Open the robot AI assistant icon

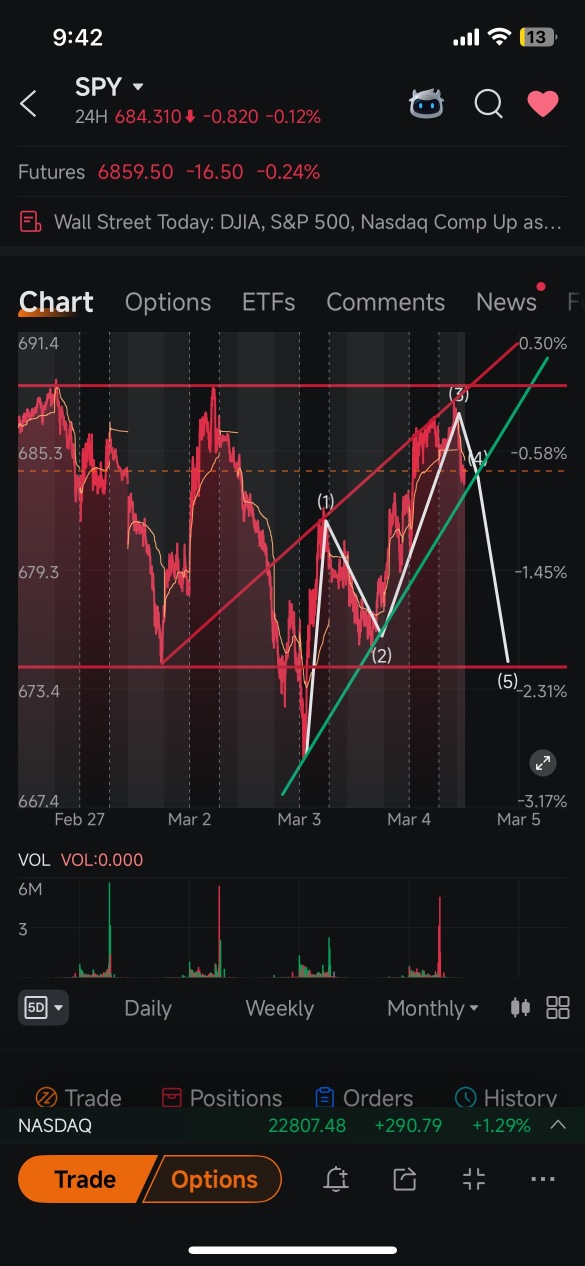427,103
